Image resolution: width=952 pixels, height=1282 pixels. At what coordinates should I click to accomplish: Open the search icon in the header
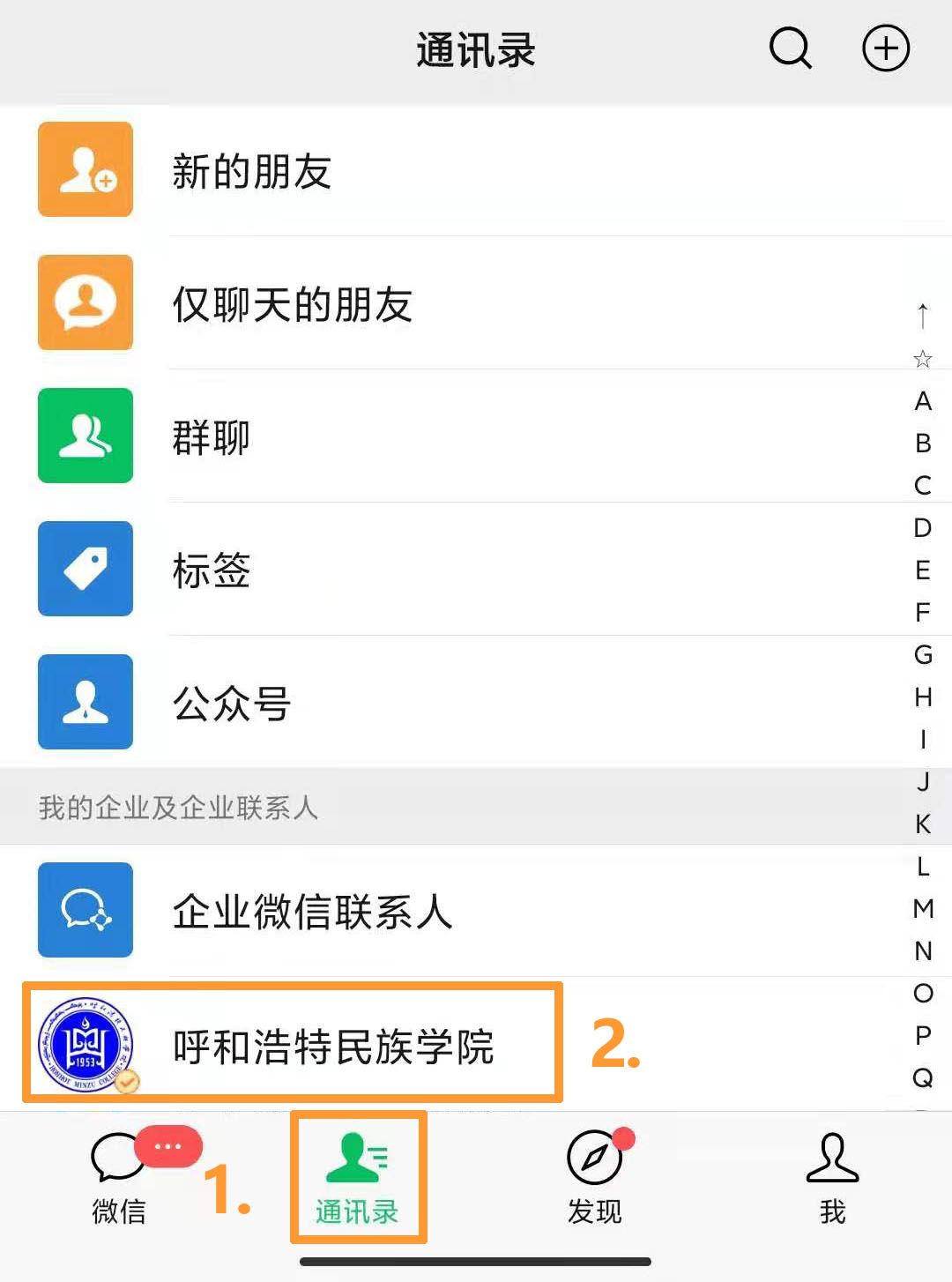coord(790,48)
